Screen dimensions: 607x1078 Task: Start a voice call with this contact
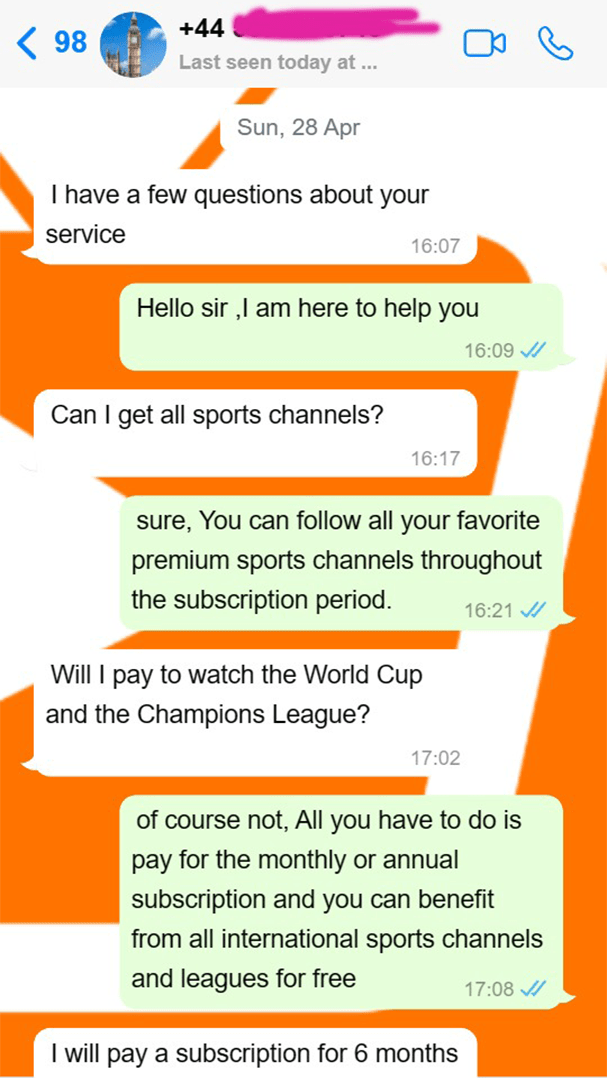click(x=554, y=42)
